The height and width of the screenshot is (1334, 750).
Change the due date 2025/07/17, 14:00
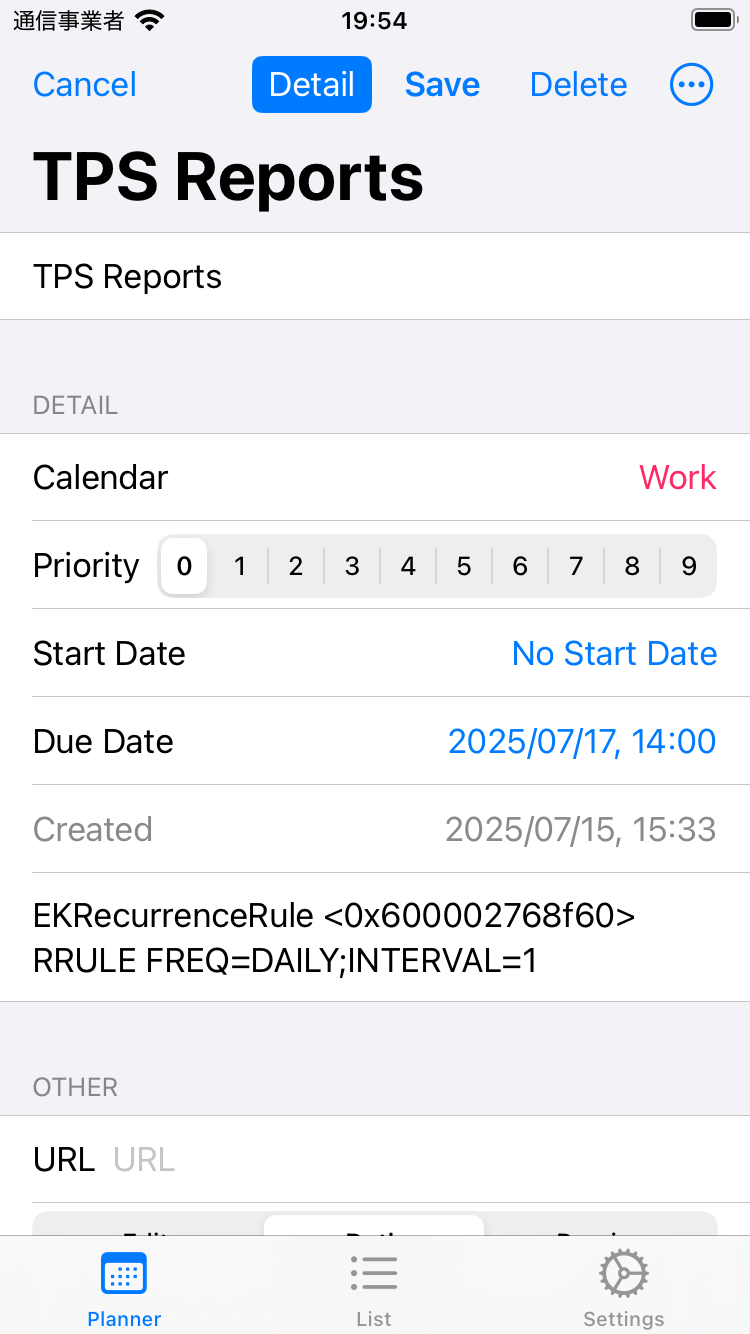pyautogui.click(x=582, y=742)
